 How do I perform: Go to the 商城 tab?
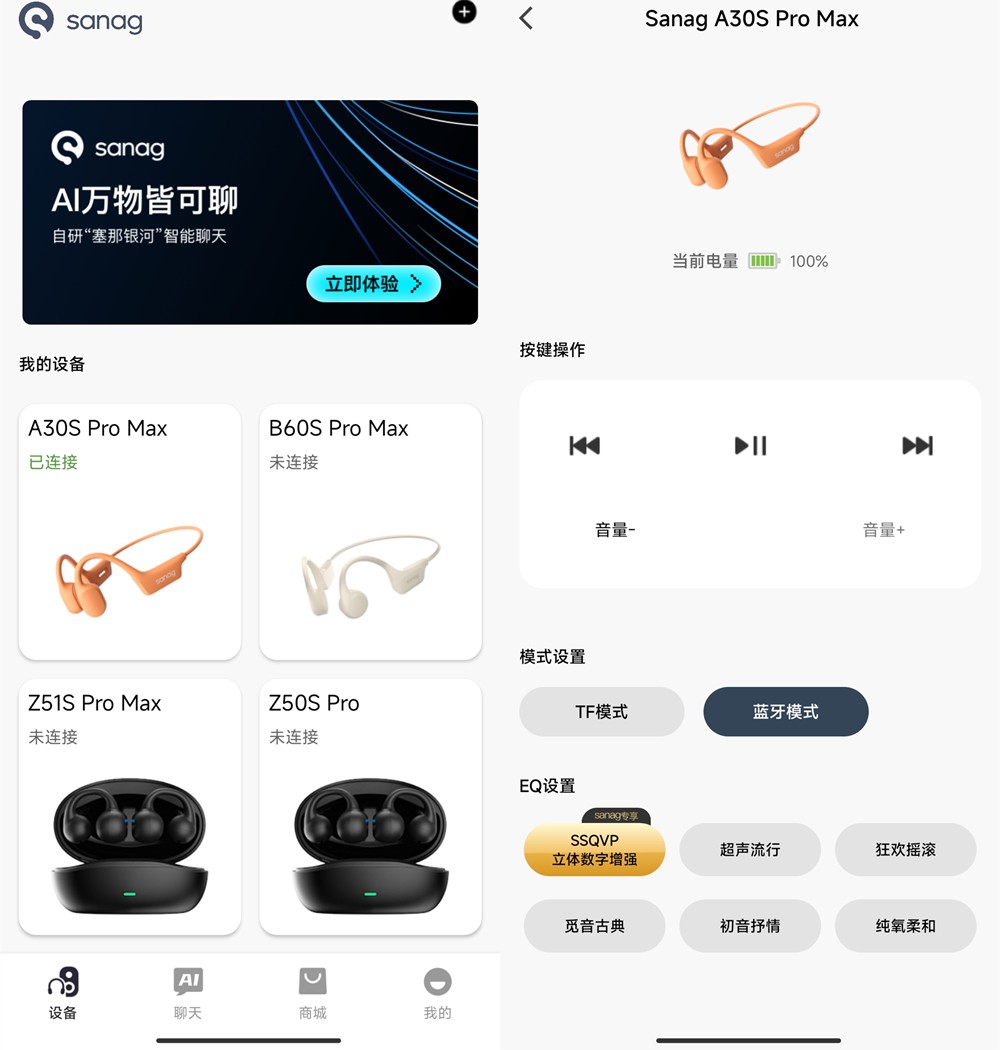pos(312,993)
